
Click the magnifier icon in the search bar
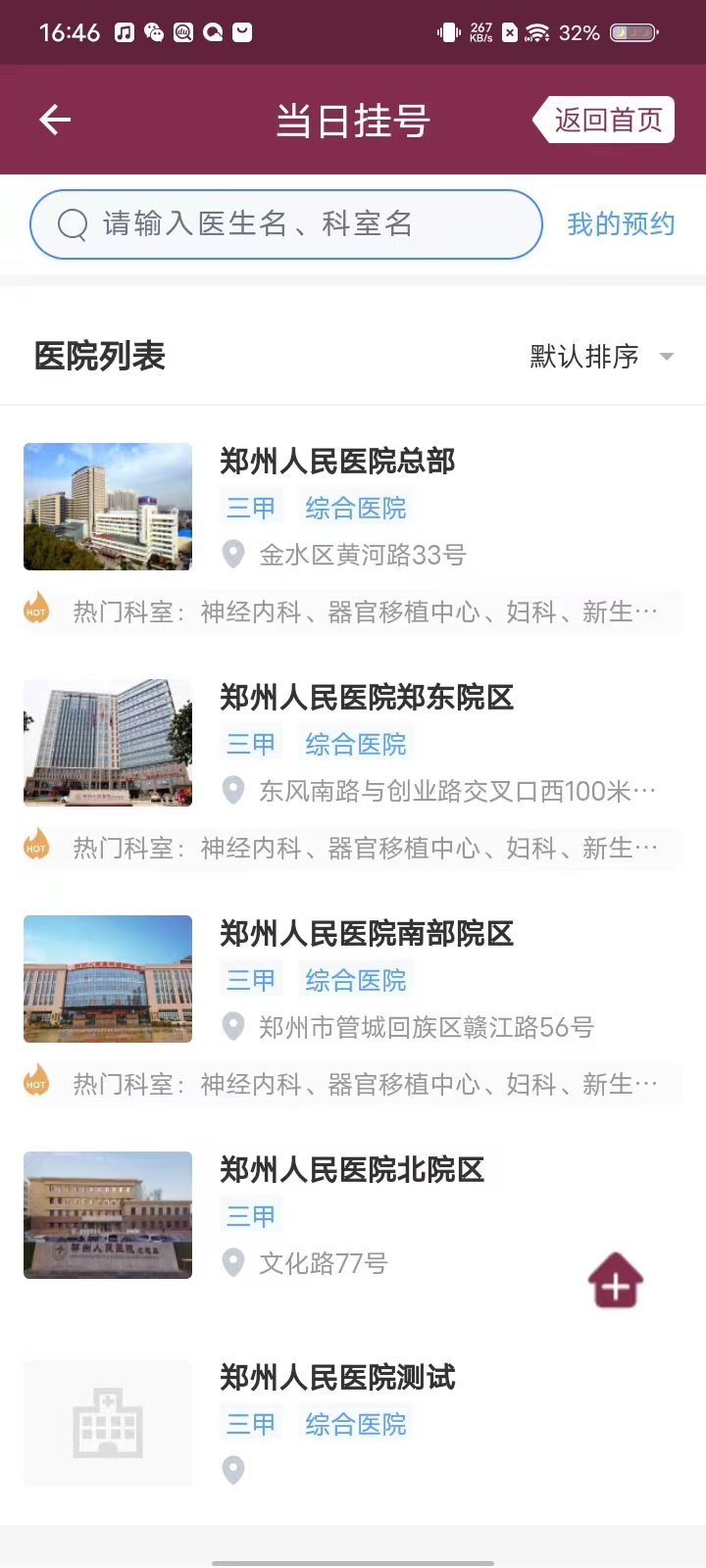pyautogui.click(x=73, y=224)
